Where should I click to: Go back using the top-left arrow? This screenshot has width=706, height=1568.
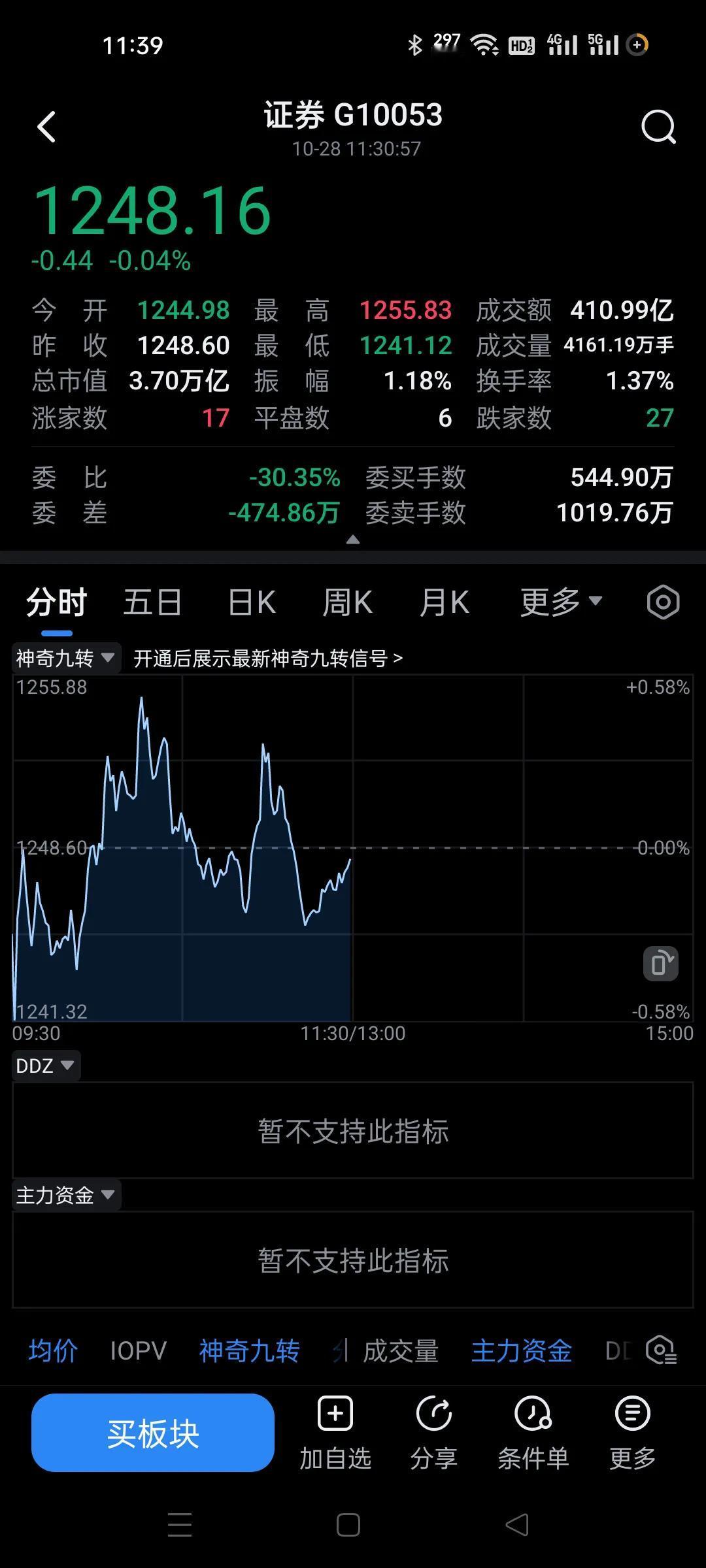[x=46, y=127]
